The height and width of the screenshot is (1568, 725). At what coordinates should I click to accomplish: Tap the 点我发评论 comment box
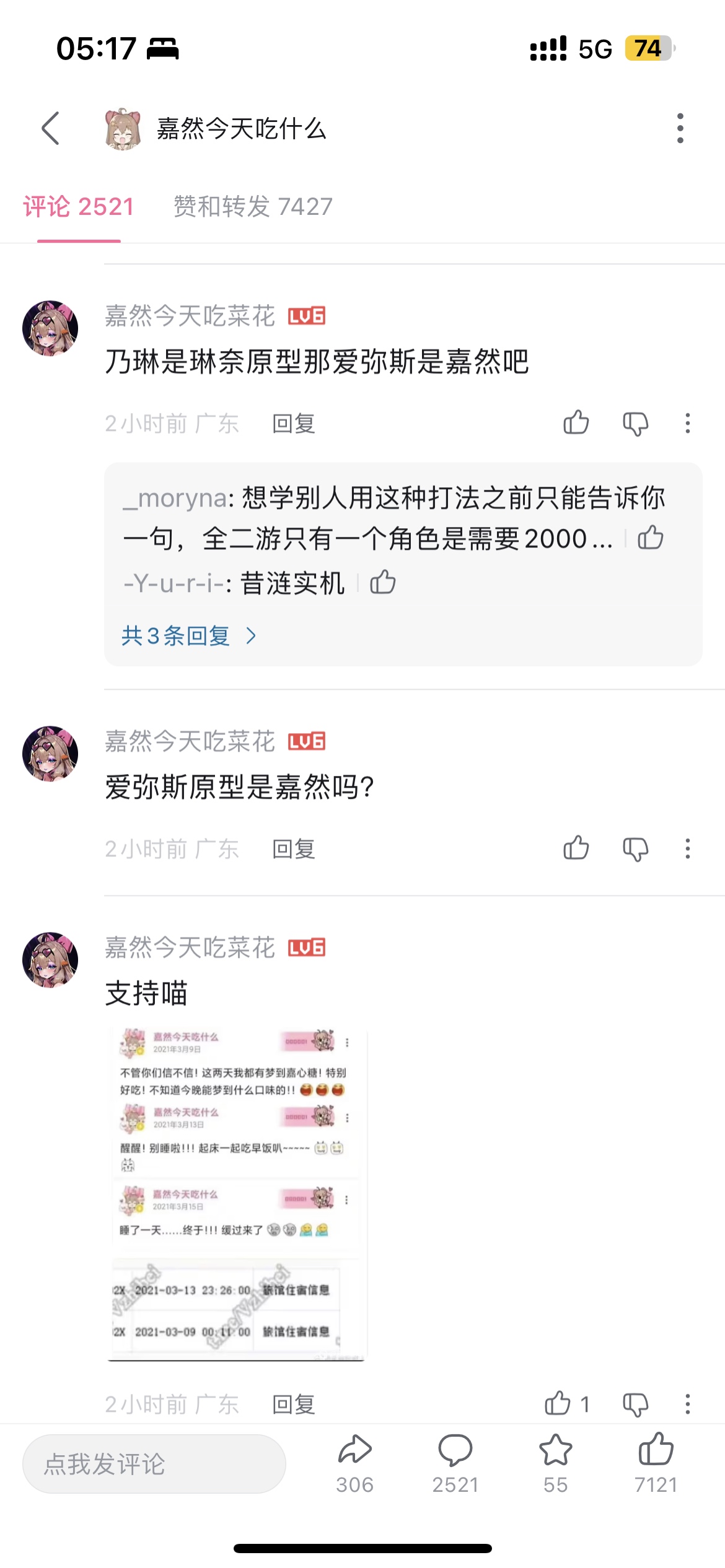pyautogui.click(x=154, y=1464)
